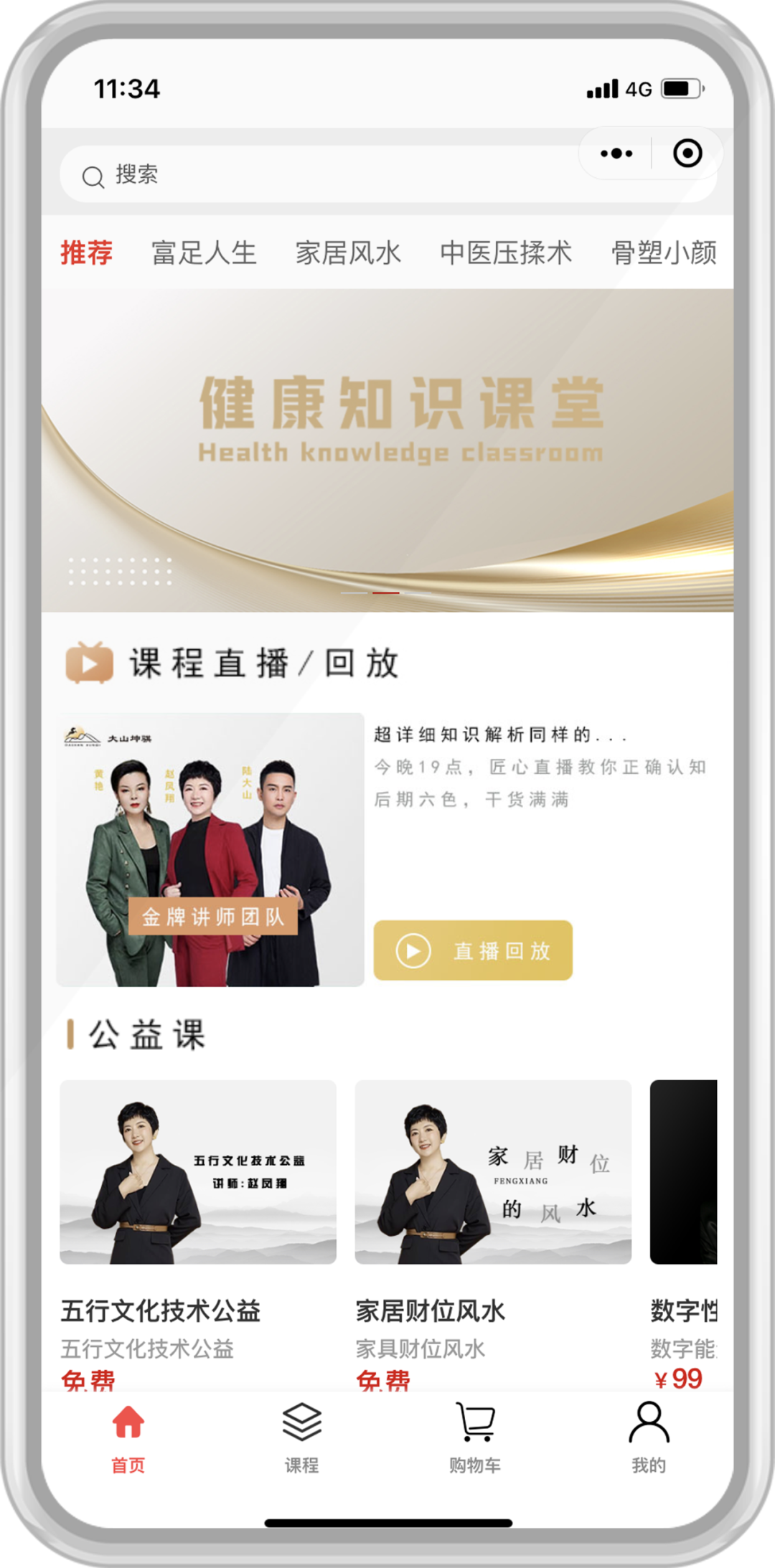Play the 直播回放 replay
Image resolution: width=775 pixels, height=1568 pixels.
[x=473, y=950]
